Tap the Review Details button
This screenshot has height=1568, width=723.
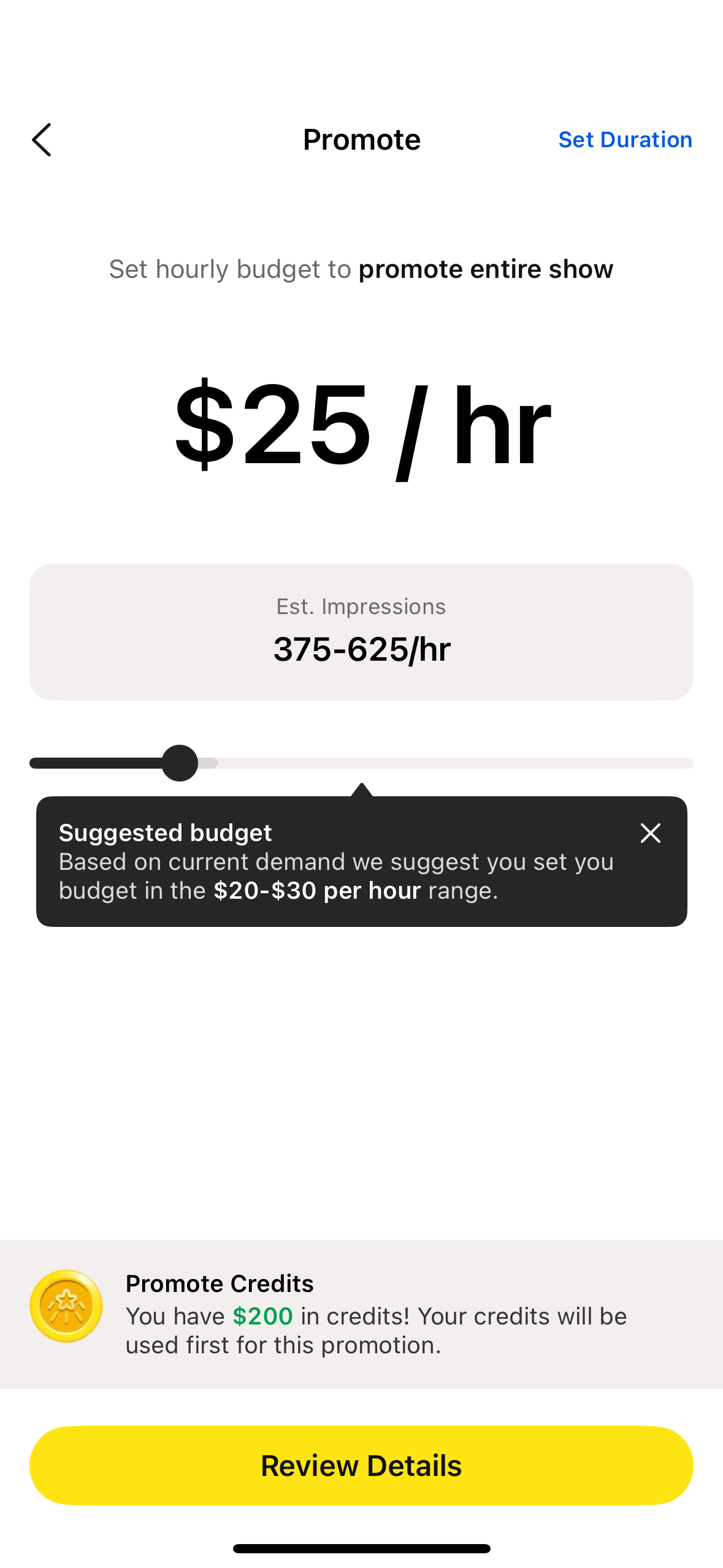point(361,1465)
